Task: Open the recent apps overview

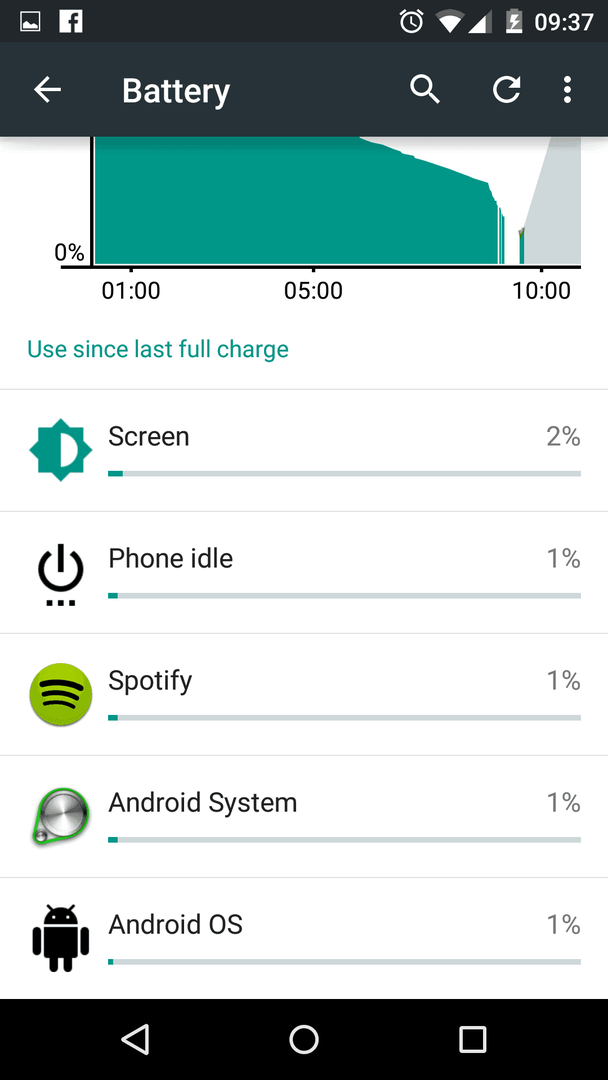Action: click(472, 1039)
